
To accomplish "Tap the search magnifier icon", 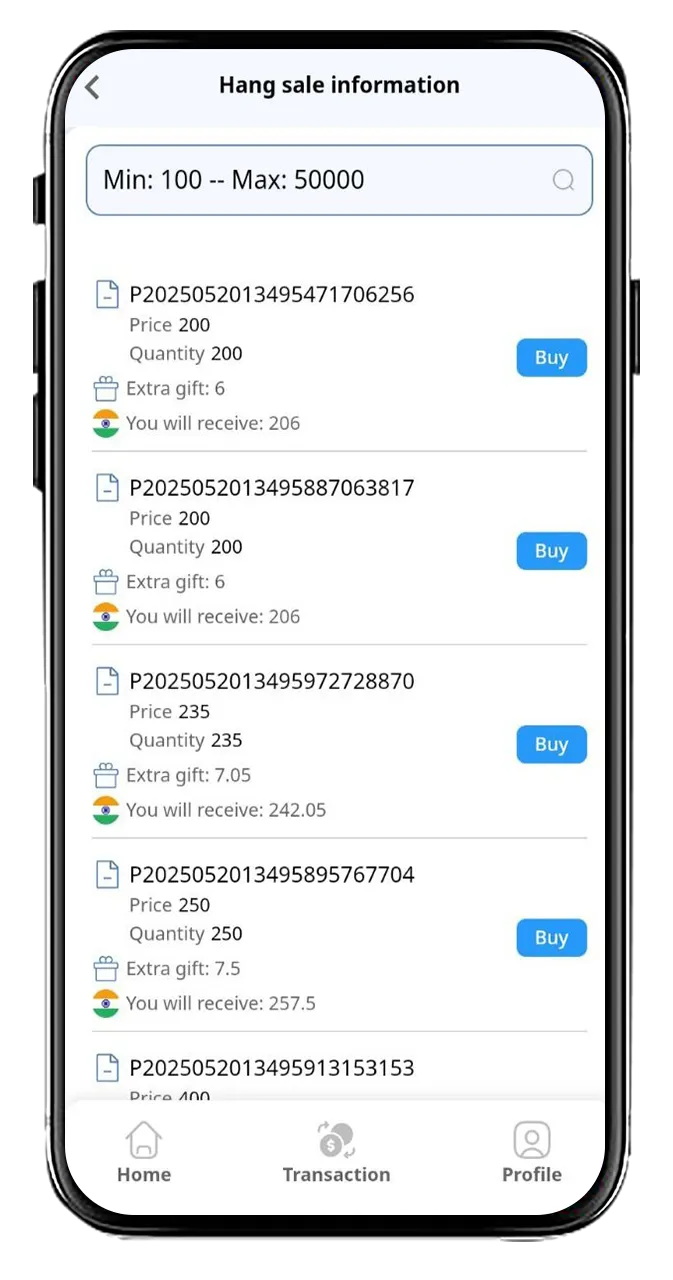I will pos(564,180).
